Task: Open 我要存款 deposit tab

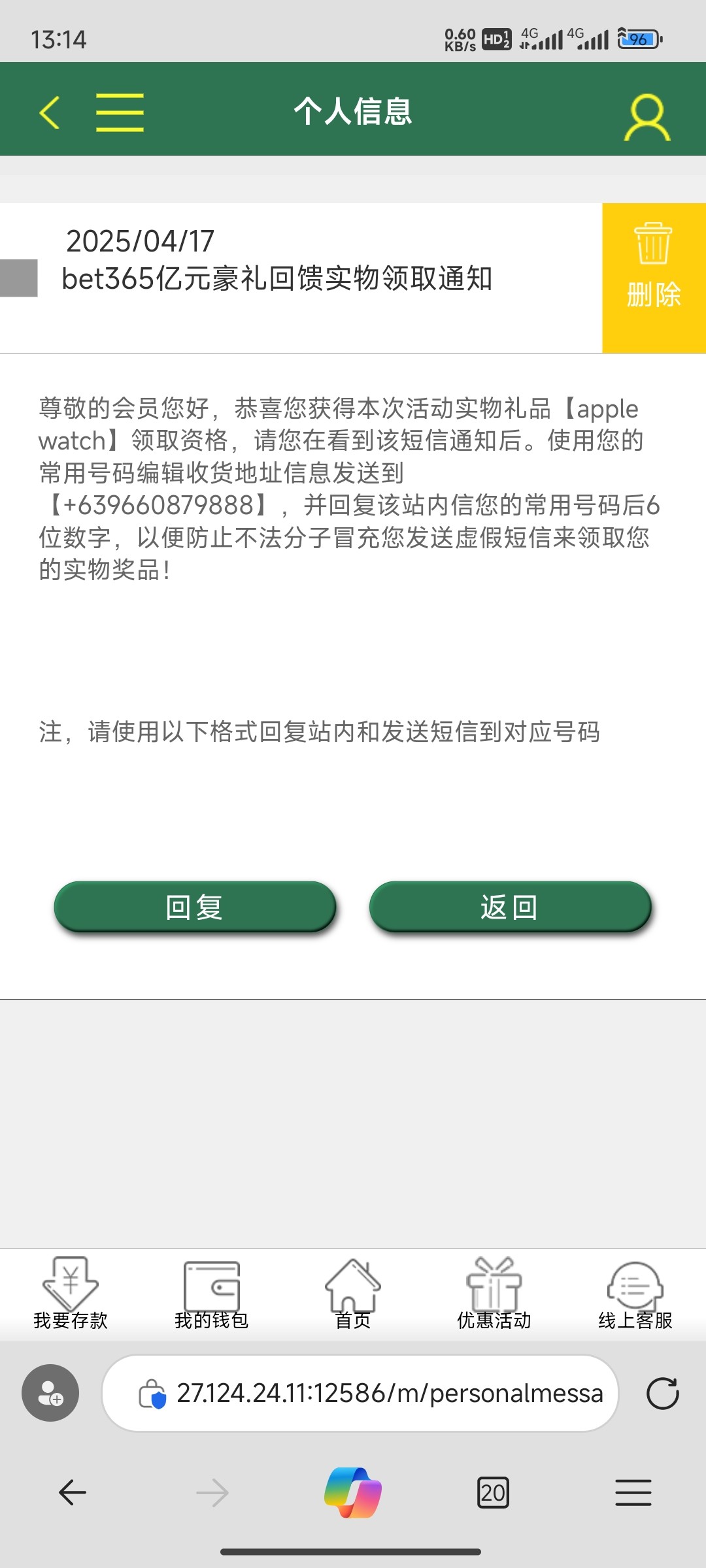Action: point(71,1294)
